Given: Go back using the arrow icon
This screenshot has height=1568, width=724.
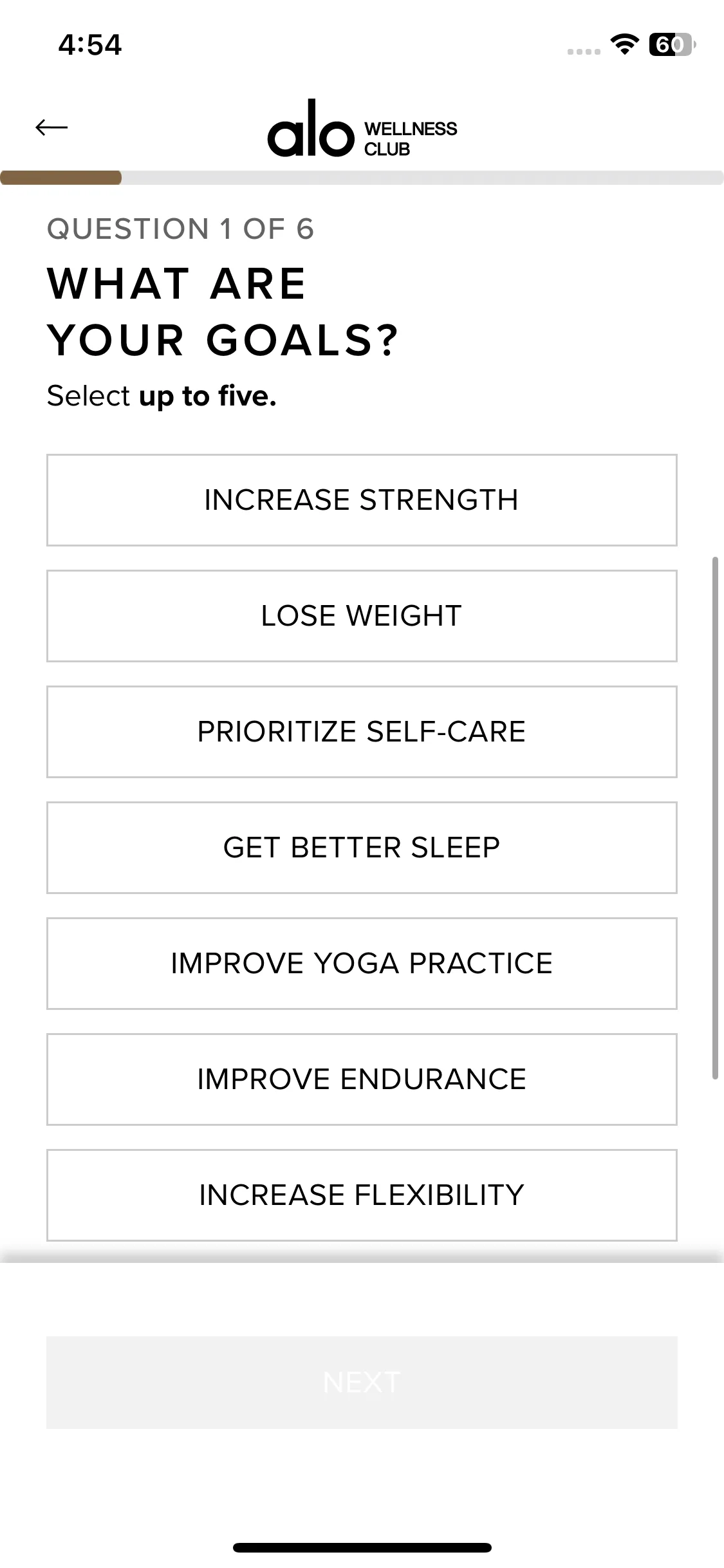Looking at the screenshot, I should tap(51, 127).
